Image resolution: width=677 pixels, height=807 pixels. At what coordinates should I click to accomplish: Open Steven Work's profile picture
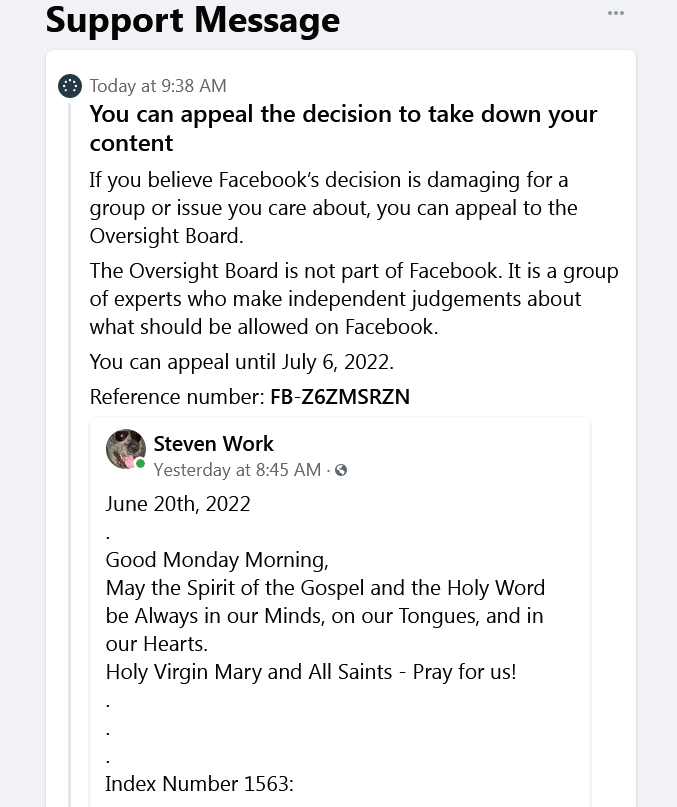[x=126, y=450]
